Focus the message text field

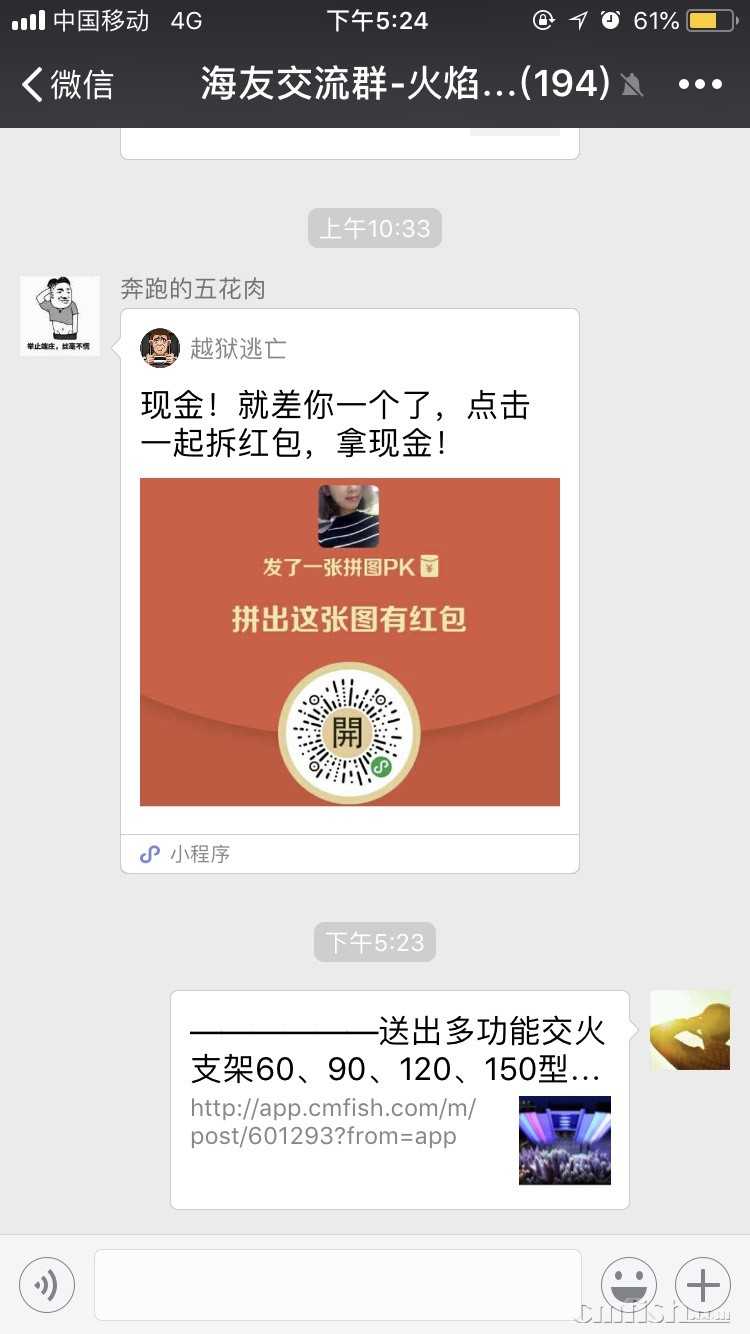(x=338, y=1284)
